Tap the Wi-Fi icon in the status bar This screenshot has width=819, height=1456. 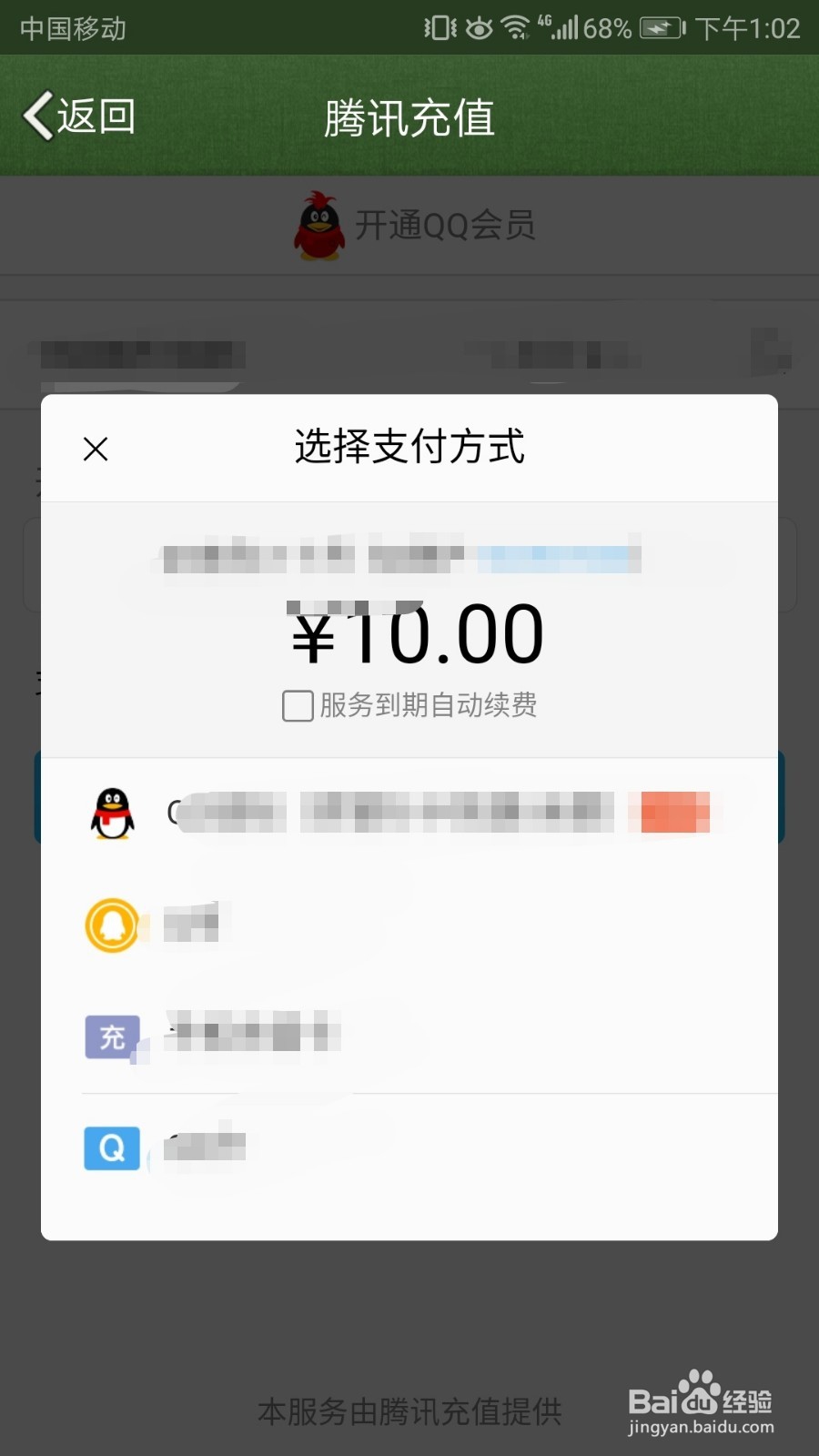516,27
